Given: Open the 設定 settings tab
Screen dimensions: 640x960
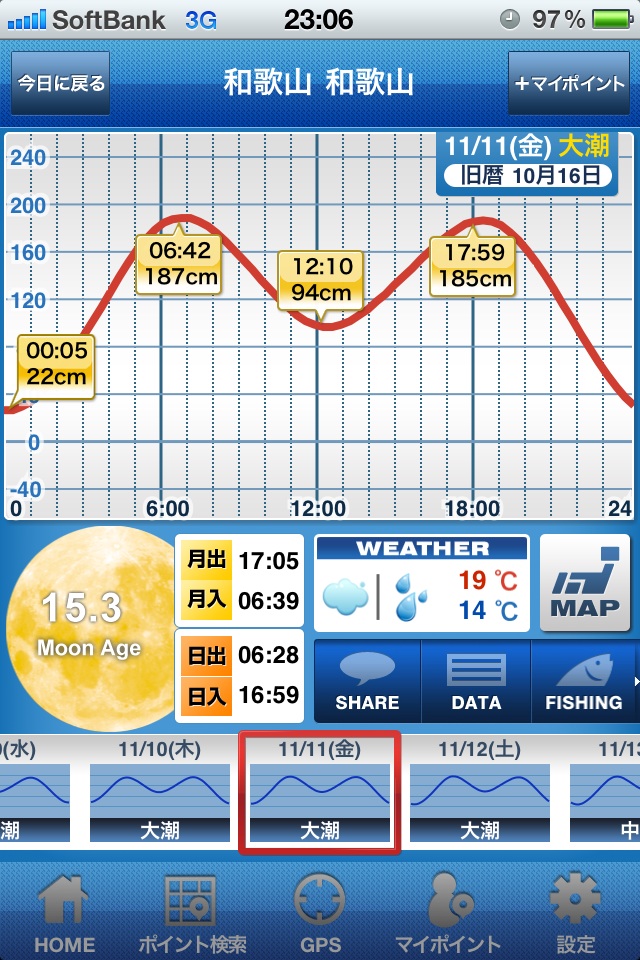Looking at the screenshot, I should 575,912.
